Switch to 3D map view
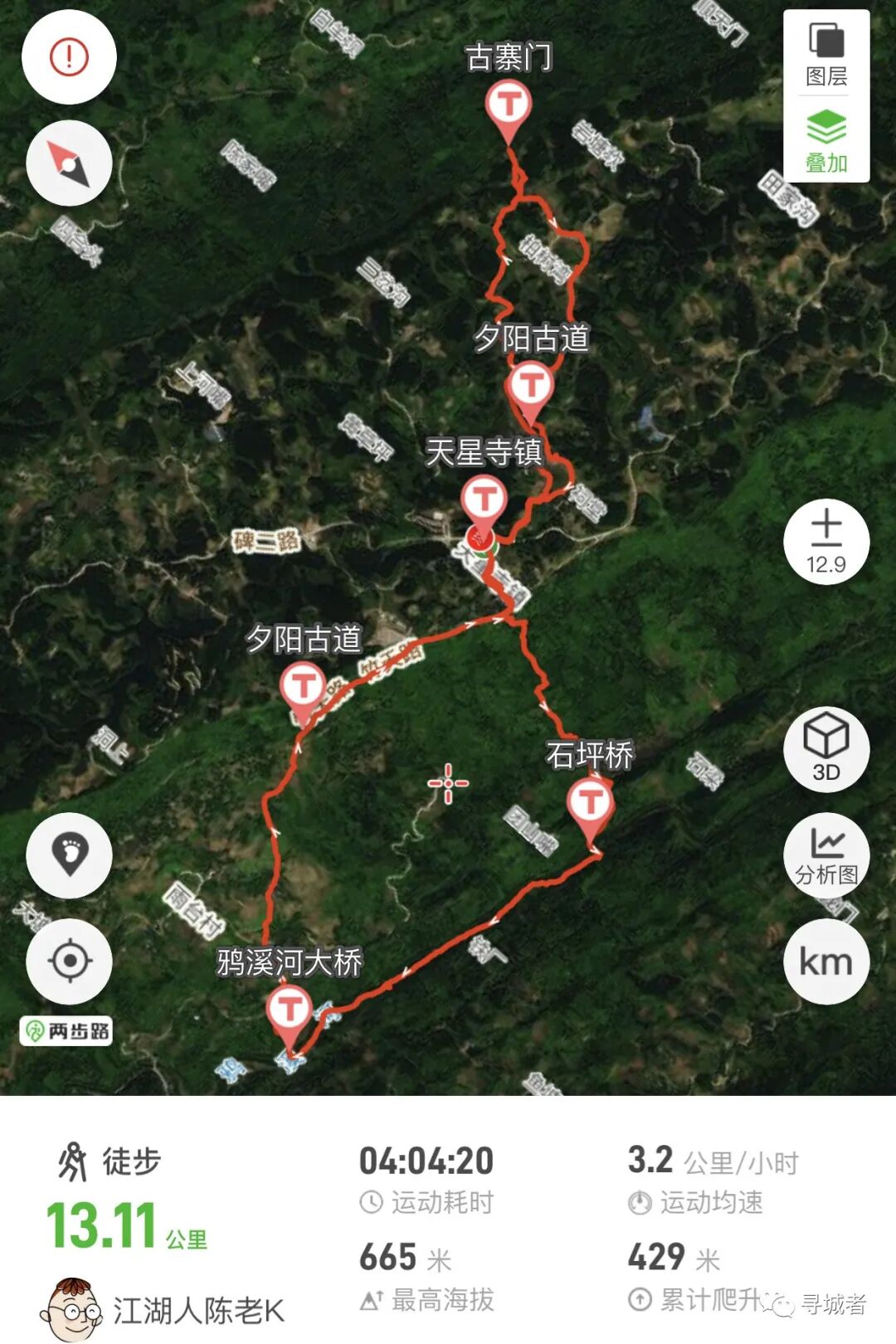896x1344 pixels. [826, 748]
